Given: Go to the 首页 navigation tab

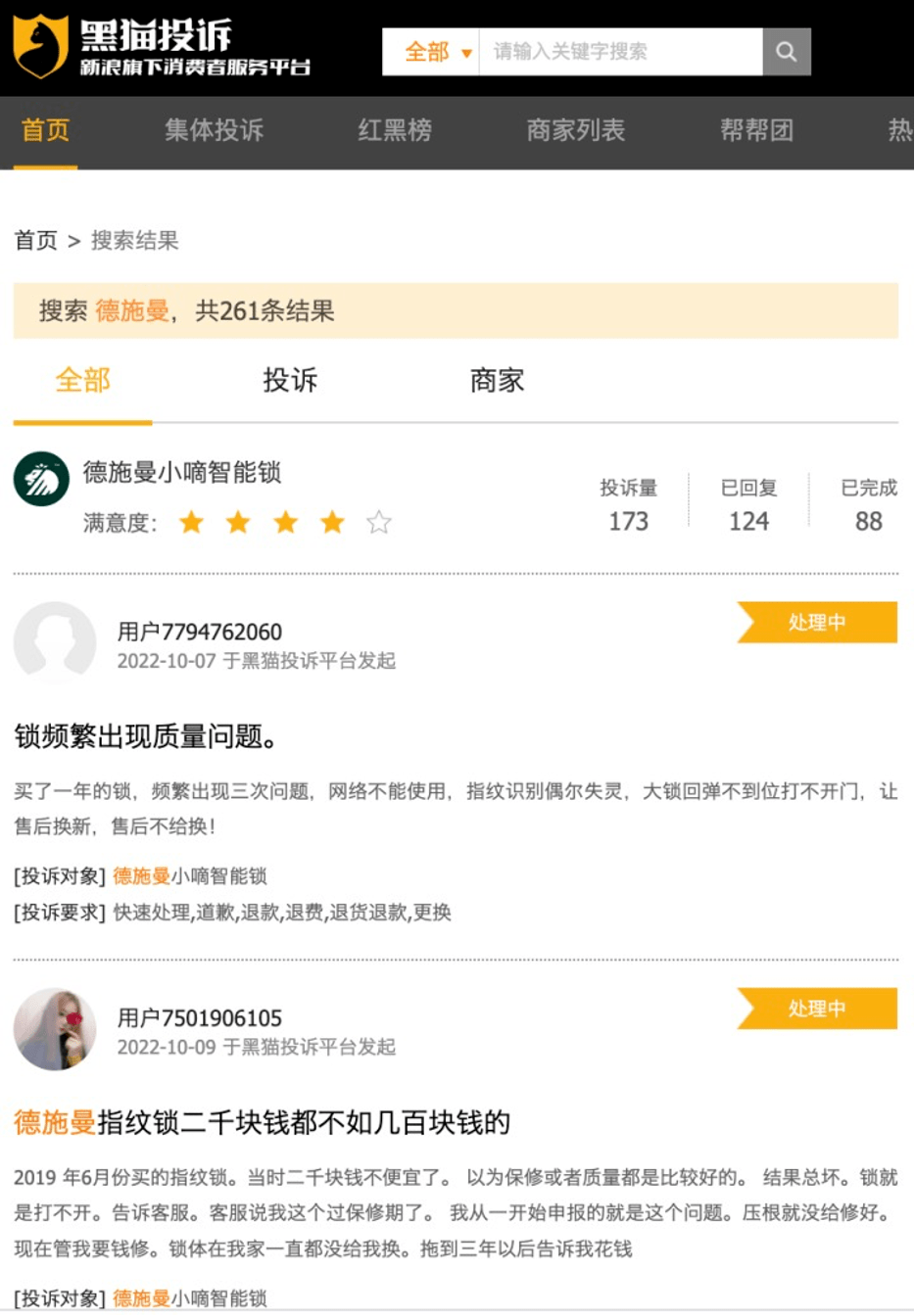Looking at the screenshot, I should coord(45,130).
